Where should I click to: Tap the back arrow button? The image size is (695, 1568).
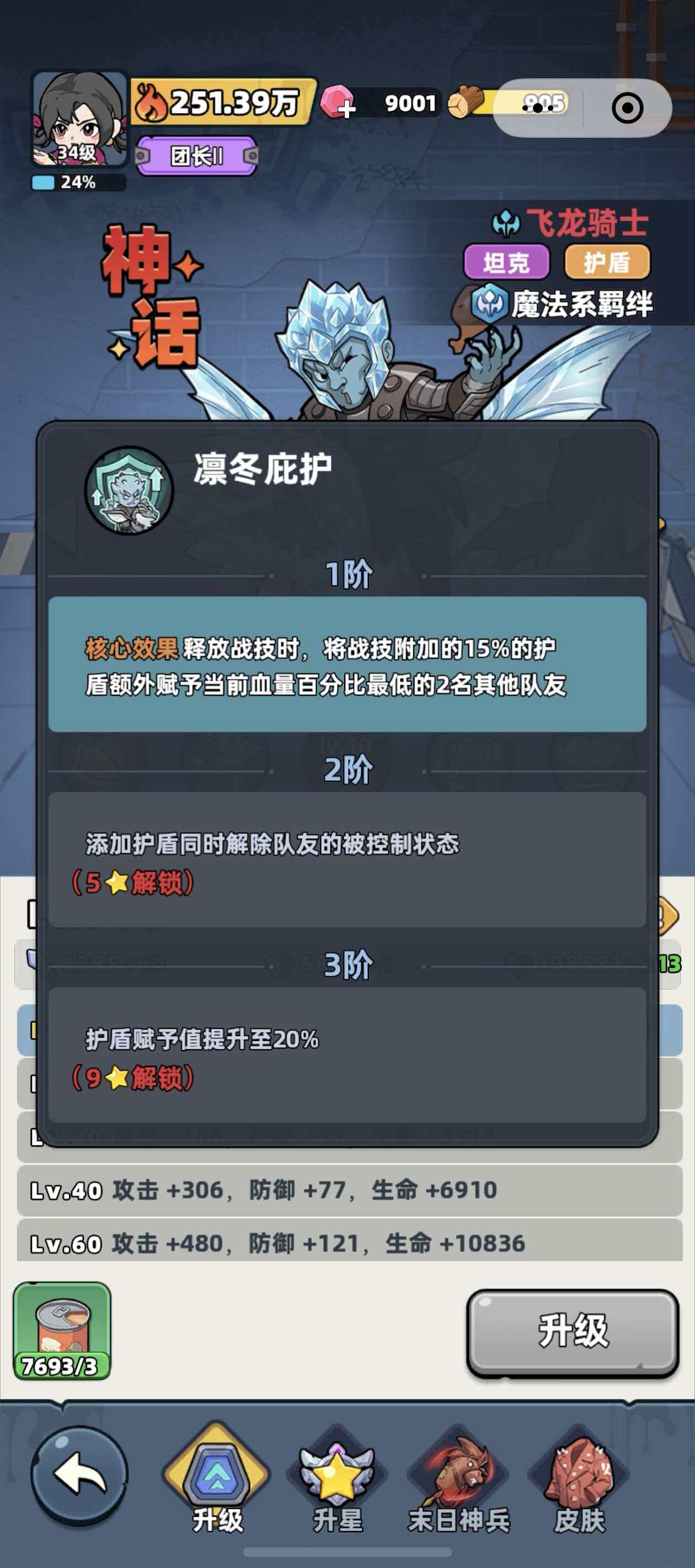79,1475
